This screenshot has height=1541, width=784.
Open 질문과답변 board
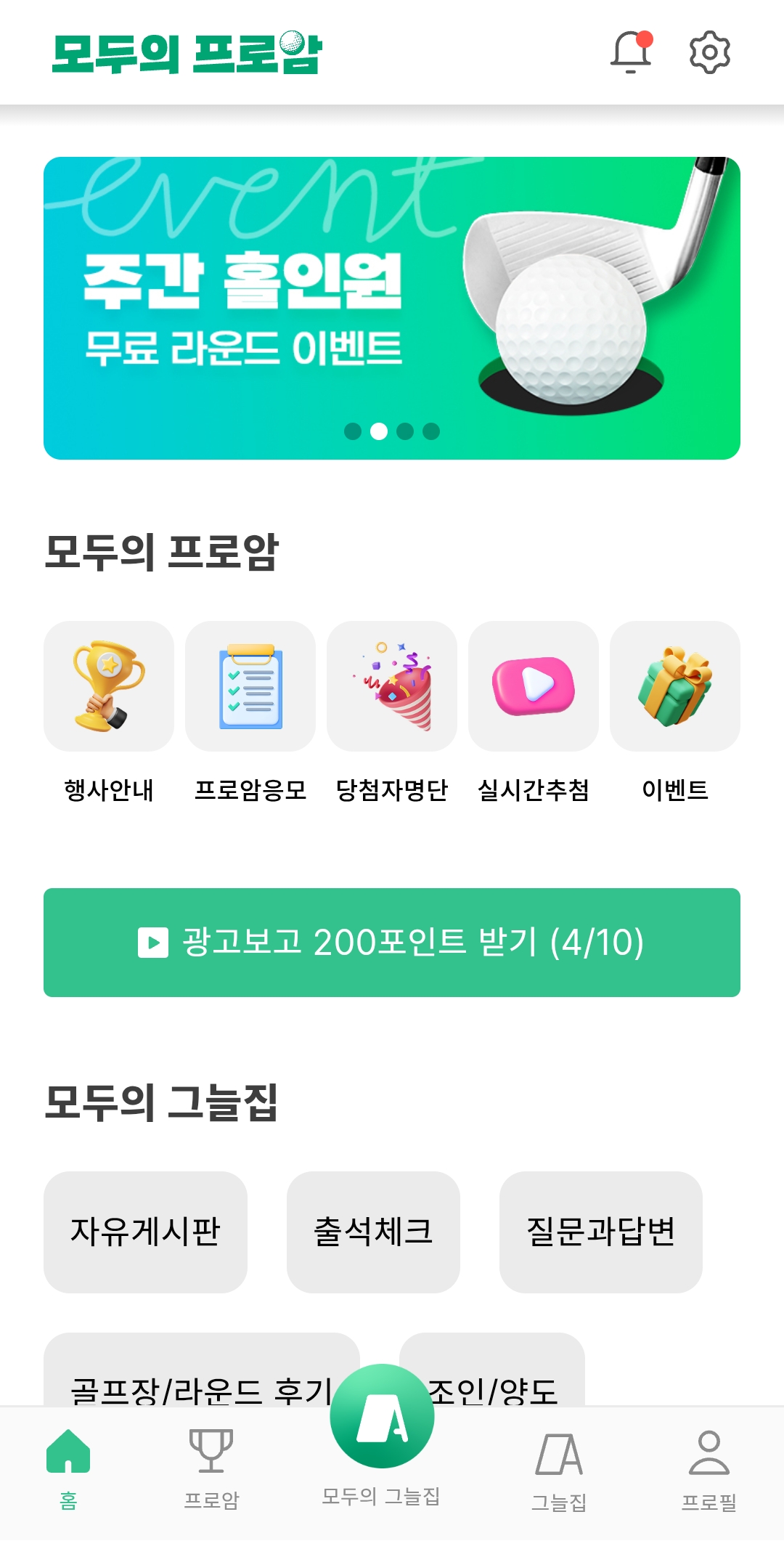600,1232
